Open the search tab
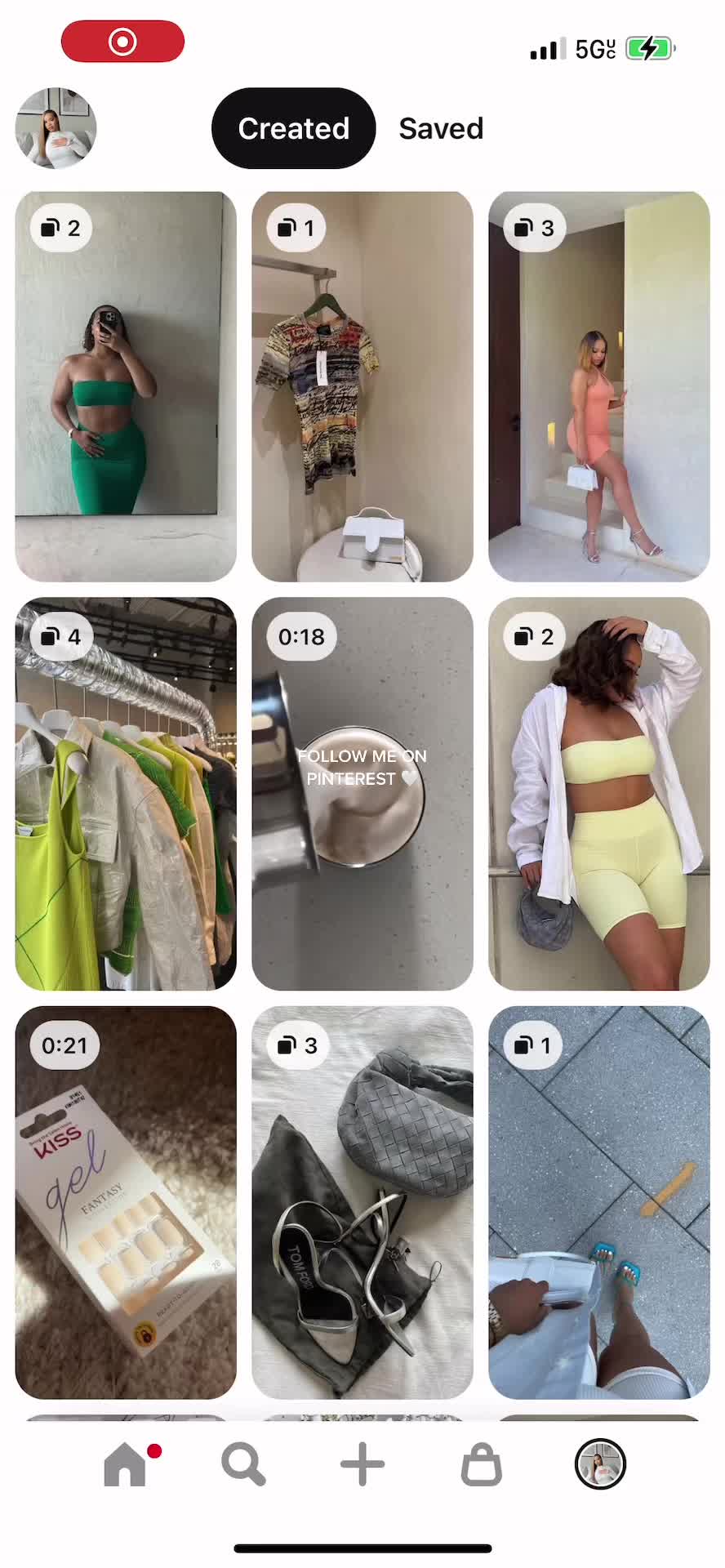The height and width of the screenshot is (1568, 725). [x=243, y=1464]
